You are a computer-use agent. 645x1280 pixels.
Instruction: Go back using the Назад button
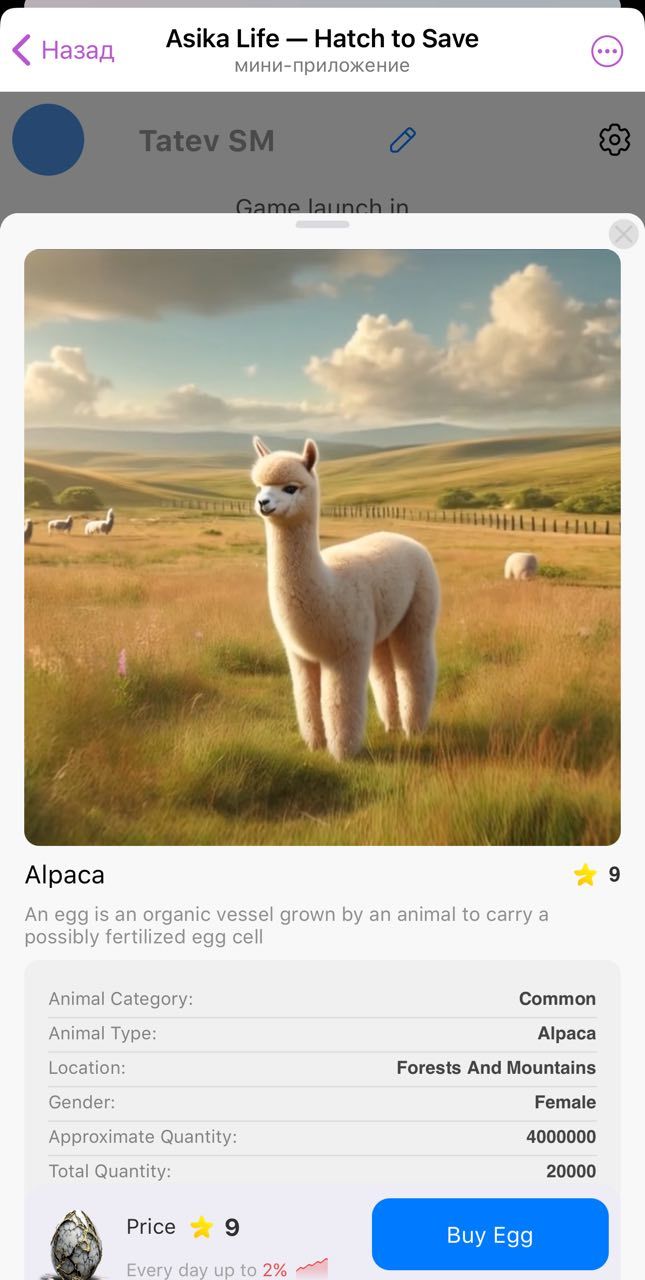(x=63, y=50)
